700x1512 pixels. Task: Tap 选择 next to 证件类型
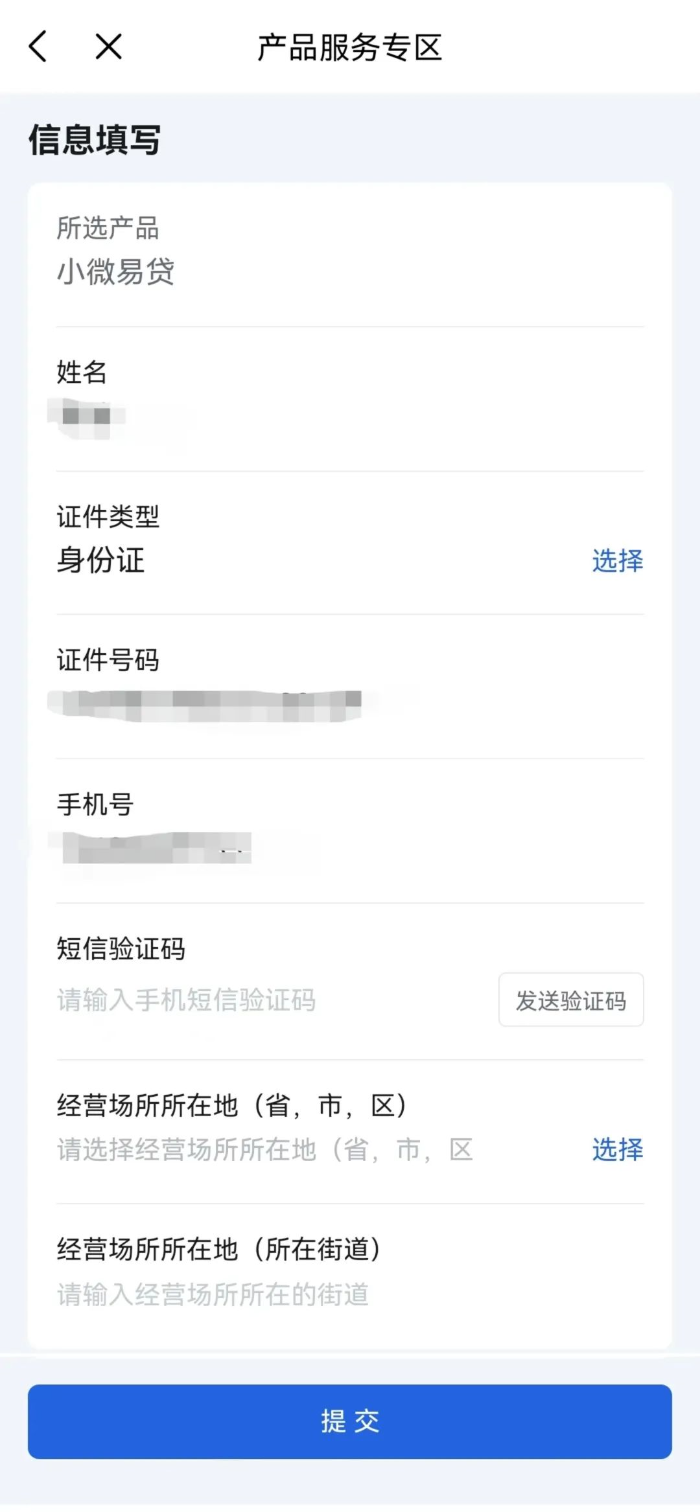617,561
